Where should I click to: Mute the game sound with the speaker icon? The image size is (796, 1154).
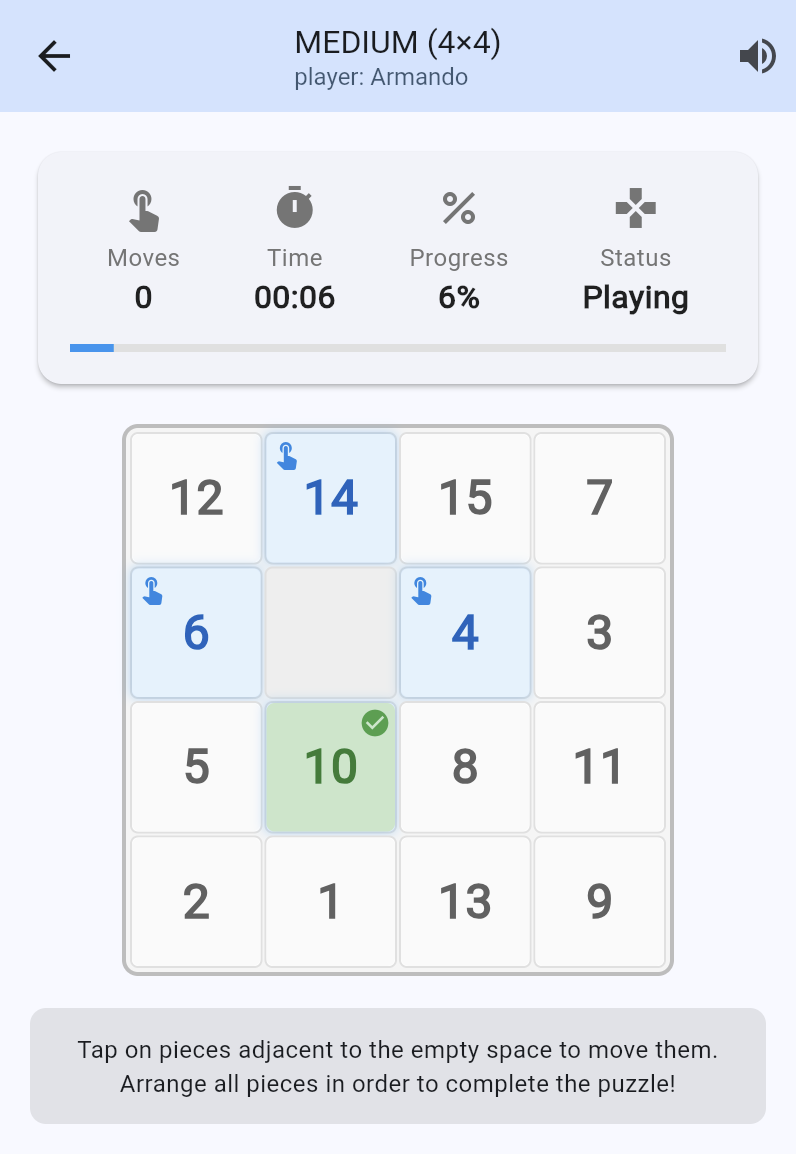tap(758, 56)
